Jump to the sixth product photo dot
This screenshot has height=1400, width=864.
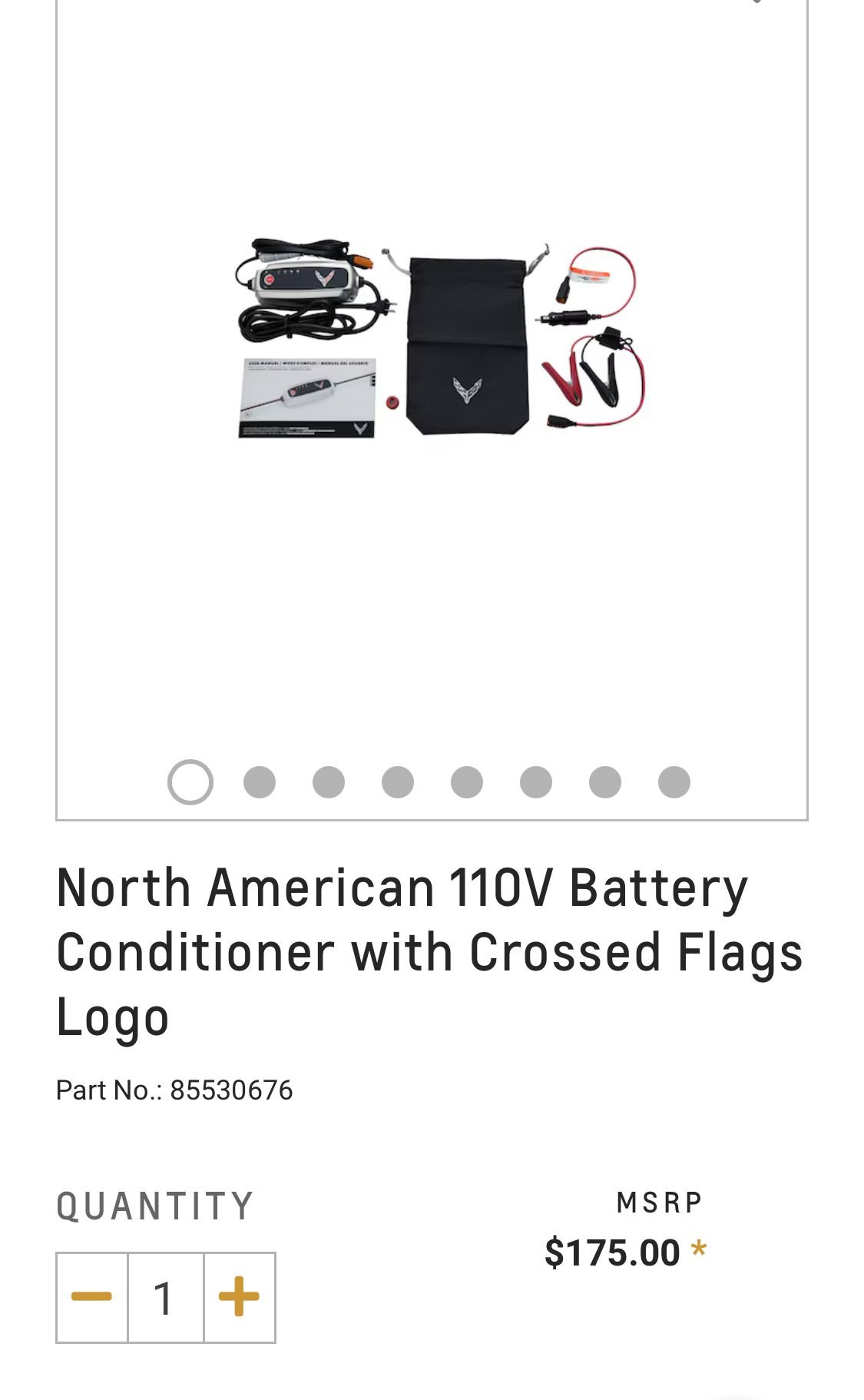tap(535, 781)
